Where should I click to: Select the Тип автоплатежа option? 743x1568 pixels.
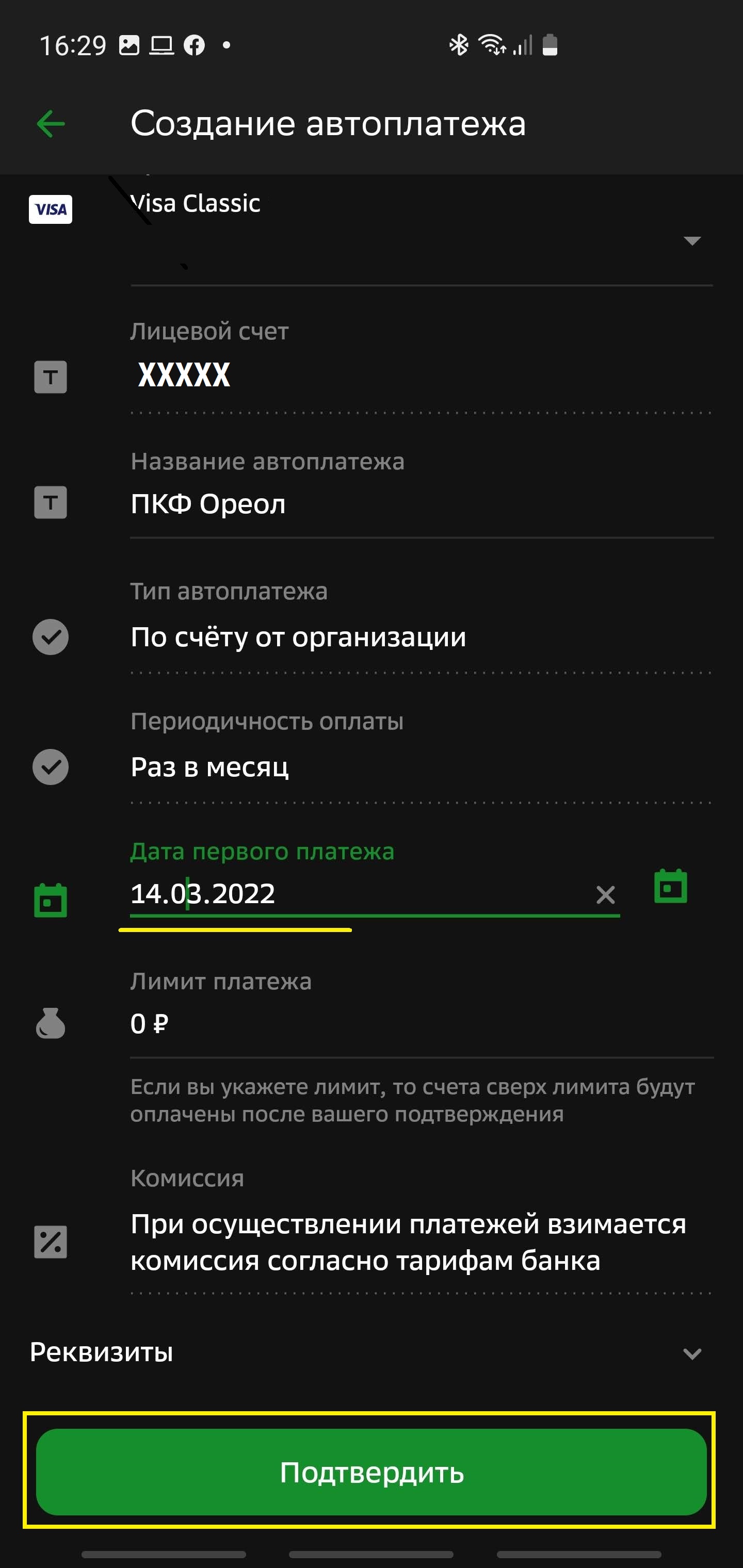pos(420,638)
